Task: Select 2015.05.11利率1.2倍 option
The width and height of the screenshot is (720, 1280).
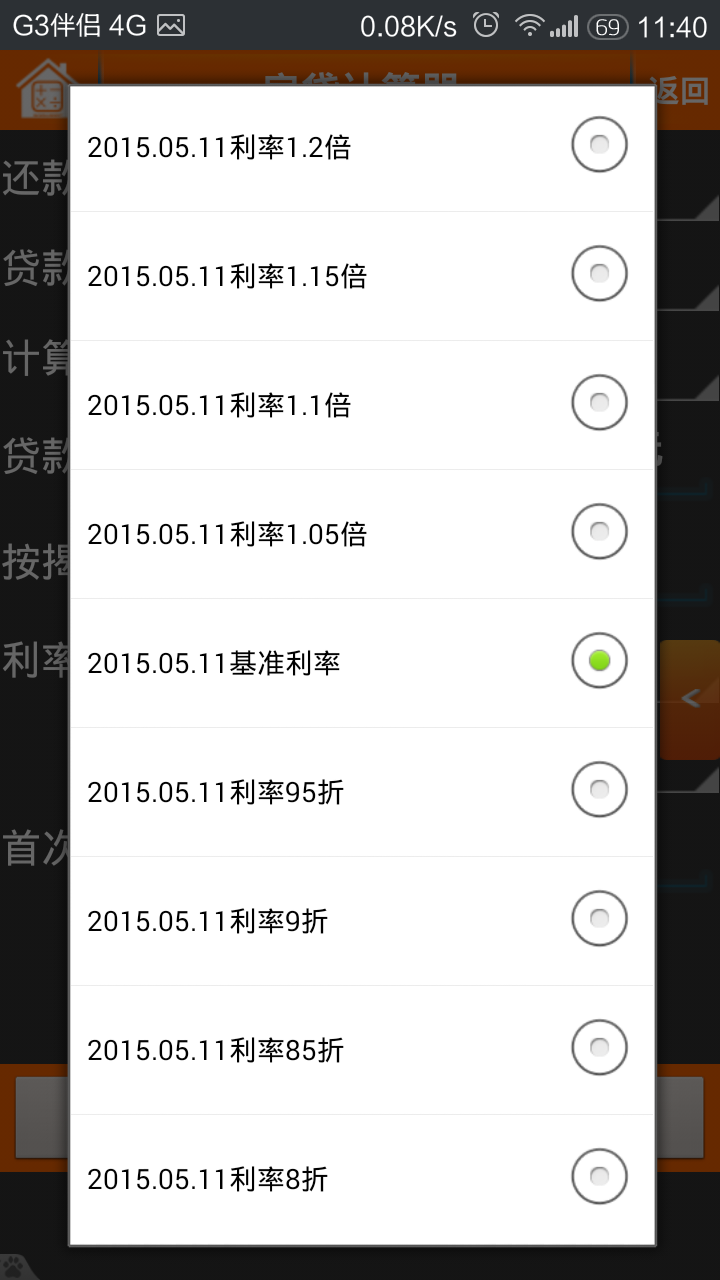Action: point(360,147)
